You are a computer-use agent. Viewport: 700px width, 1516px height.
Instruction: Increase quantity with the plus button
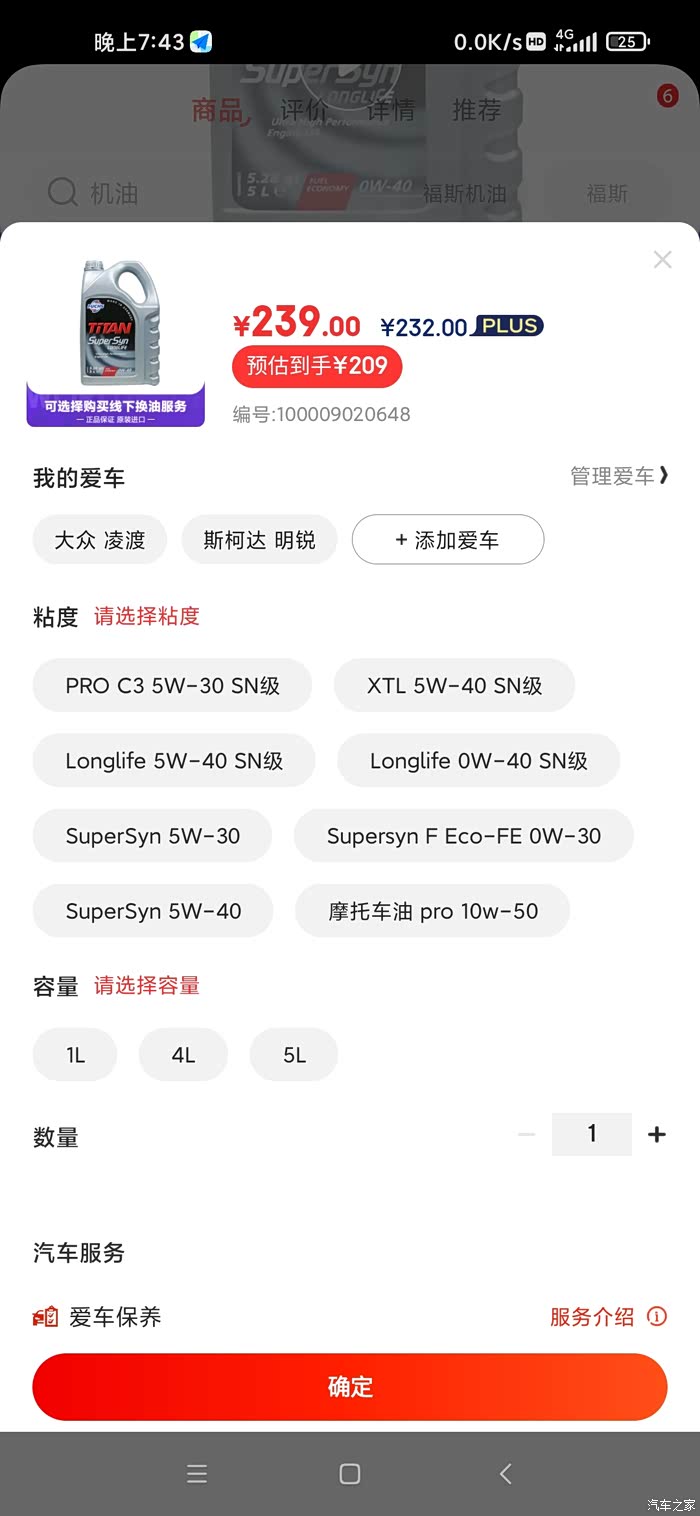[656, 1134]
